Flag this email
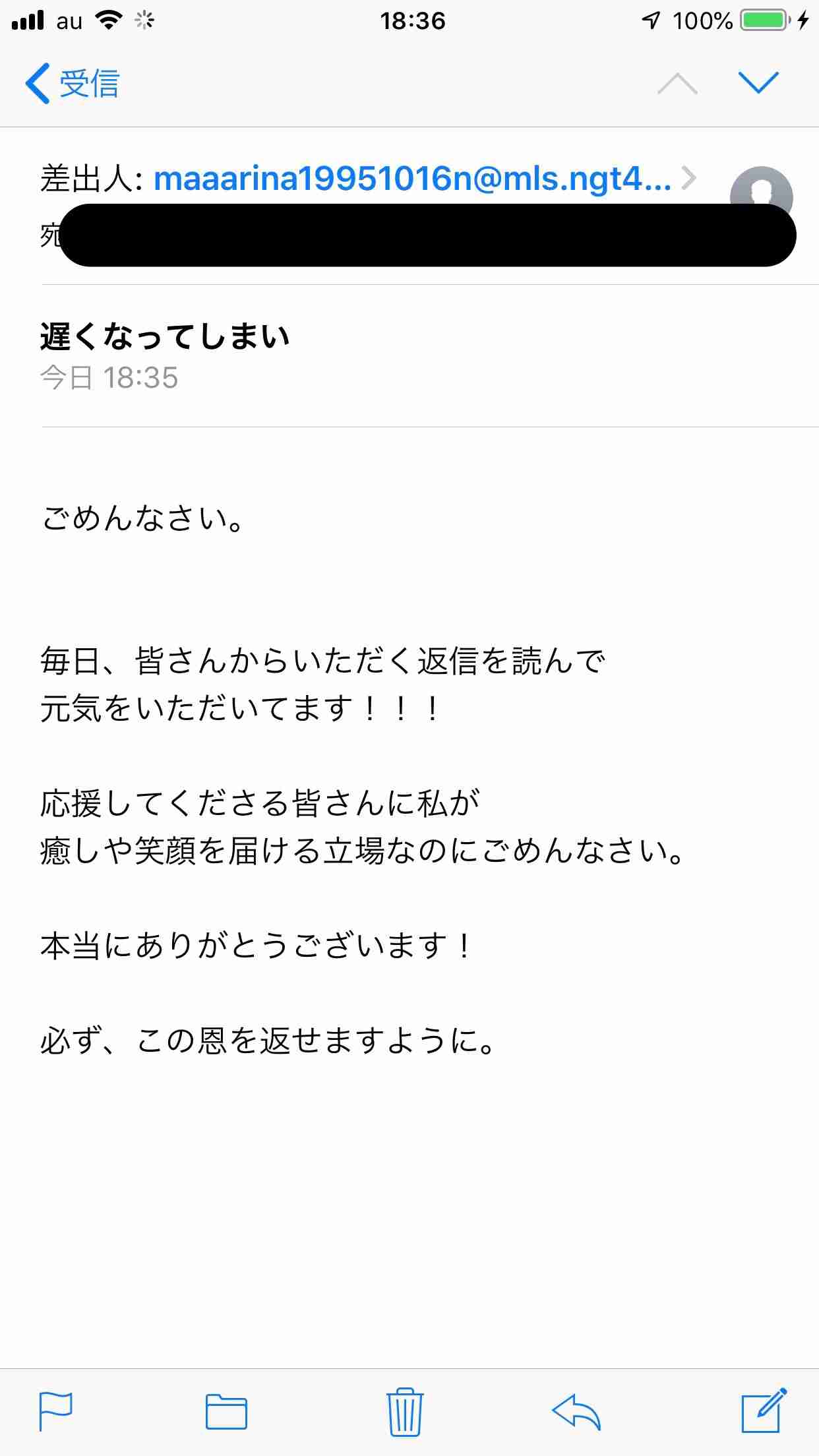Viewport: 819px width, 1456px height. pyautogui.click(x=55, y=1411)
